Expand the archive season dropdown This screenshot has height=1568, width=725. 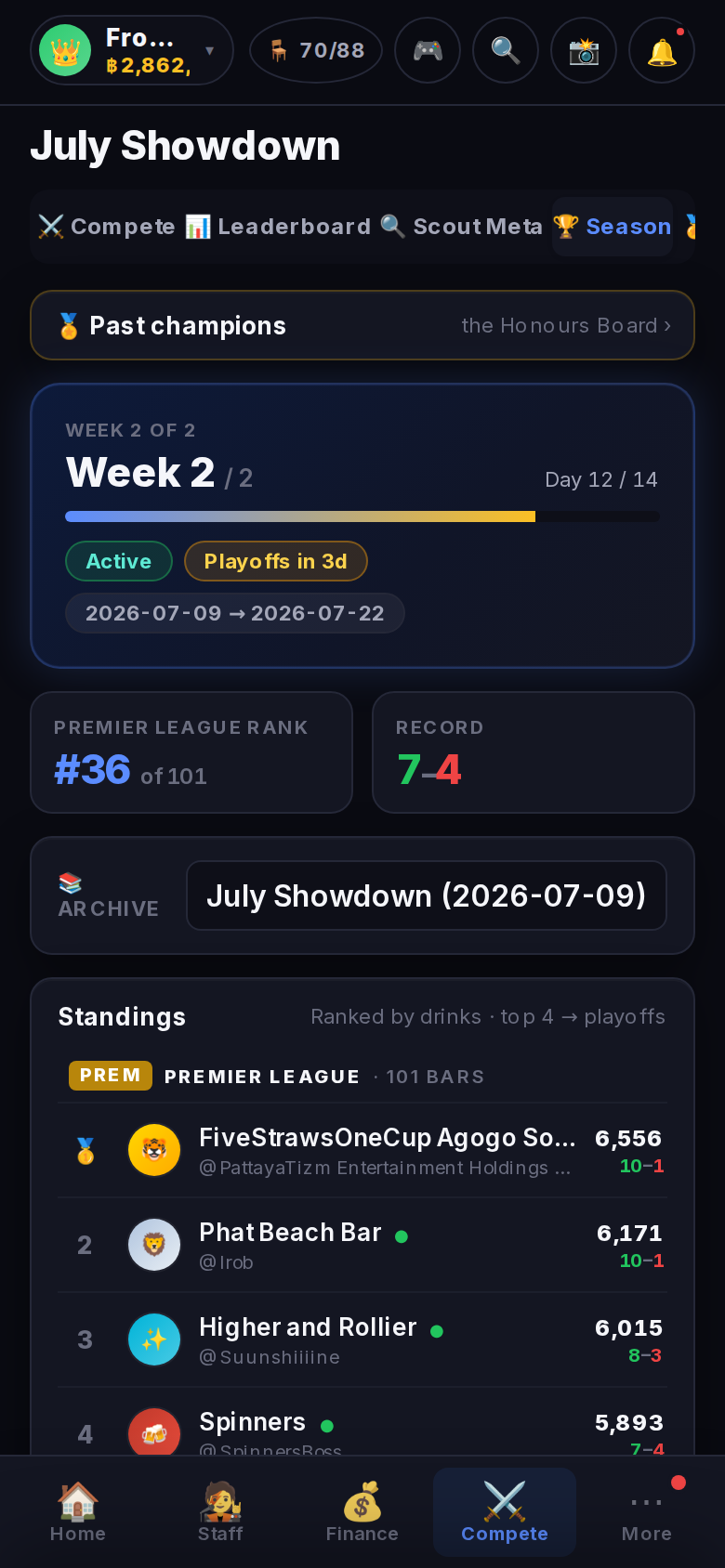point(427,895)
